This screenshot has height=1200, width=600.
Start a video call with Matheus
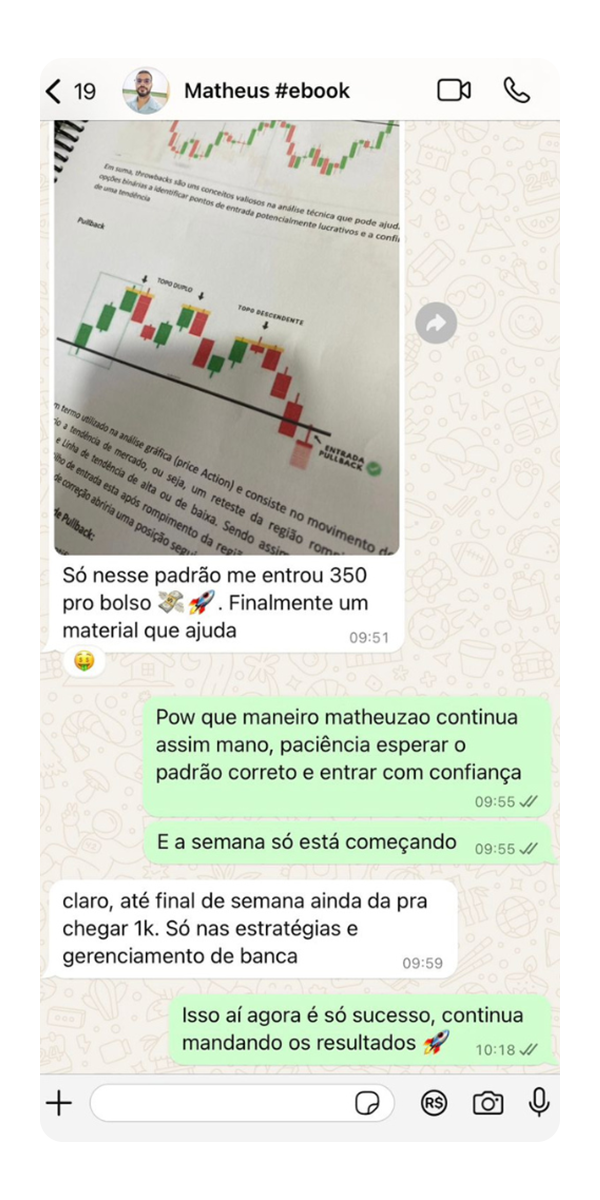click(x=454, y=91)
